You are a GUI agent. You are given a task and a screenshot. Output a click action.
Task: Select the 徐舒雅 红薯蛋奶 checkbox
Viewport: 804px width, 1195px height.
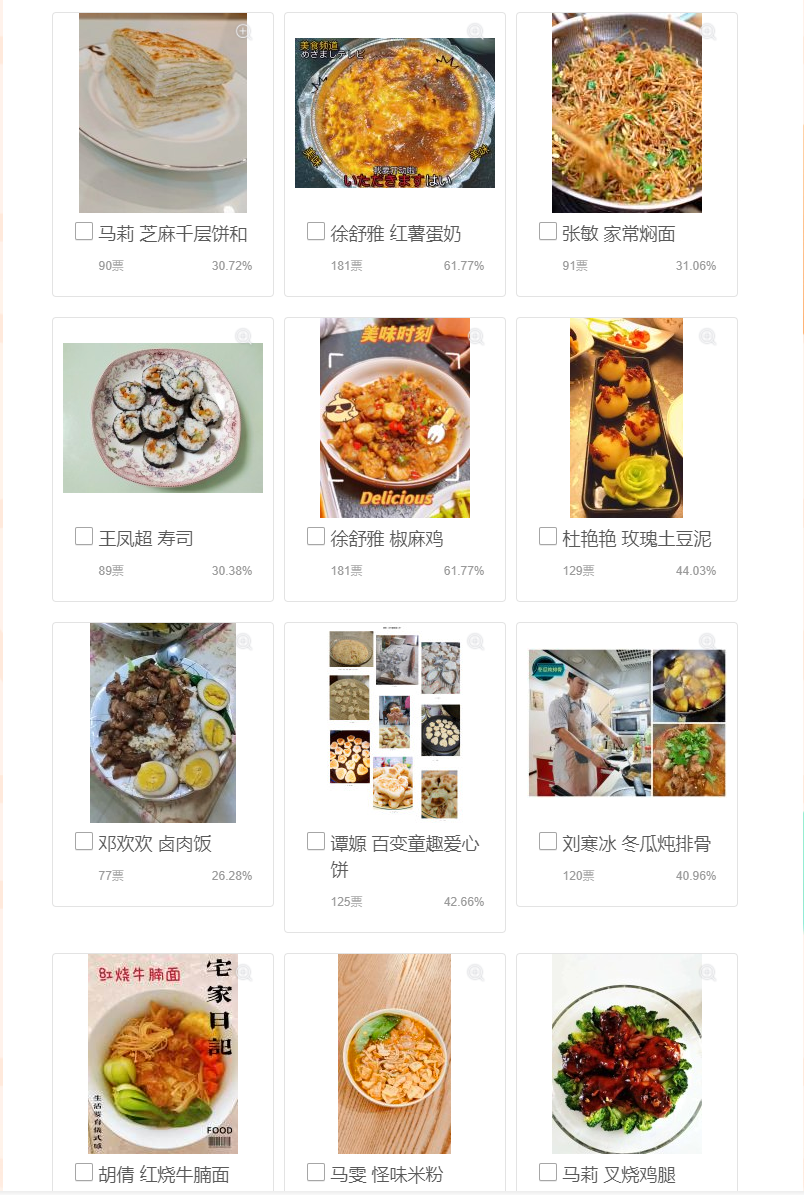(316, 232)
